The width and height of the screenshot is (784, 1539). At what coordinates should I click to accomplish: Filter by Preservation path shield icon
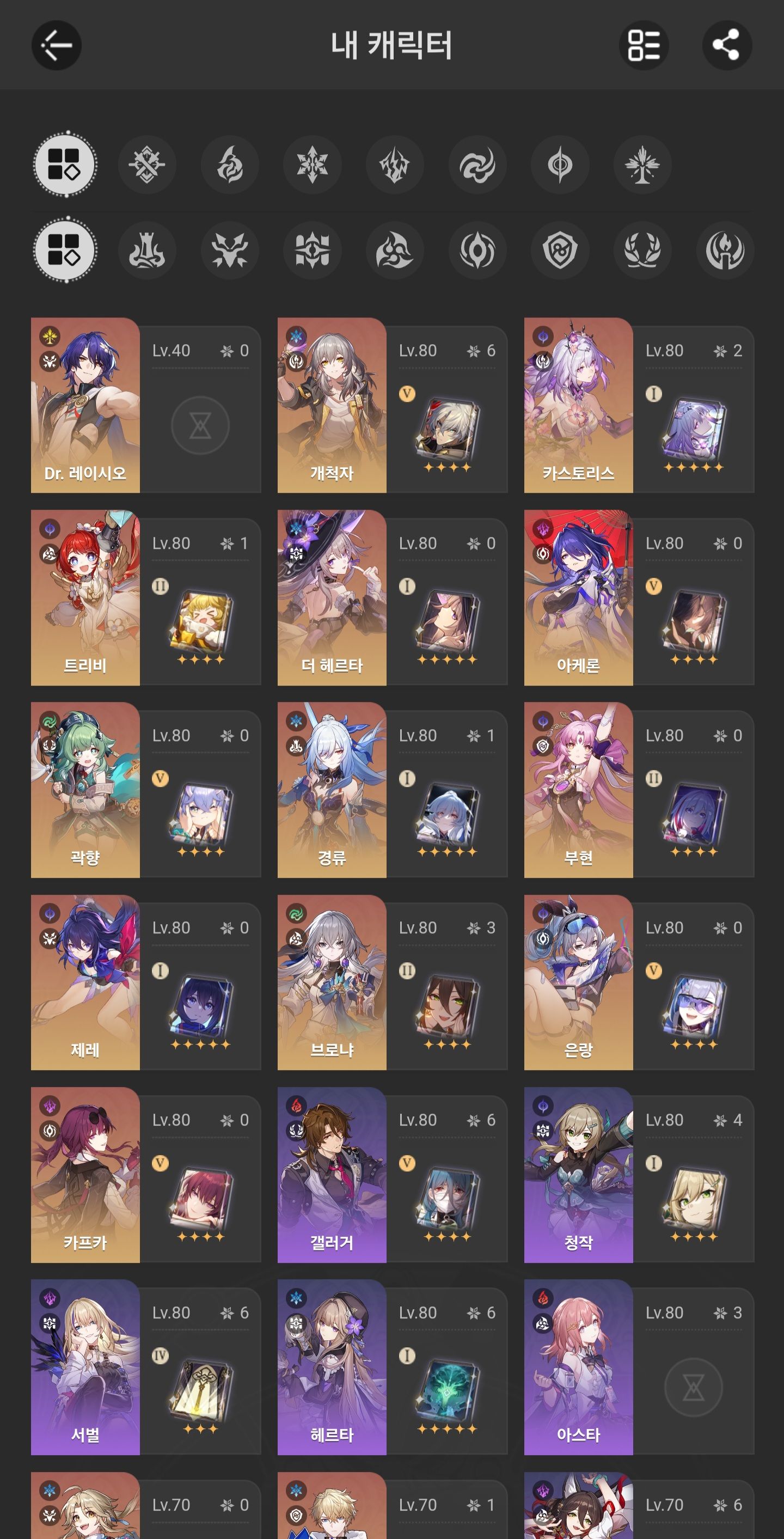pyautogui.click(x=560, y=251)
